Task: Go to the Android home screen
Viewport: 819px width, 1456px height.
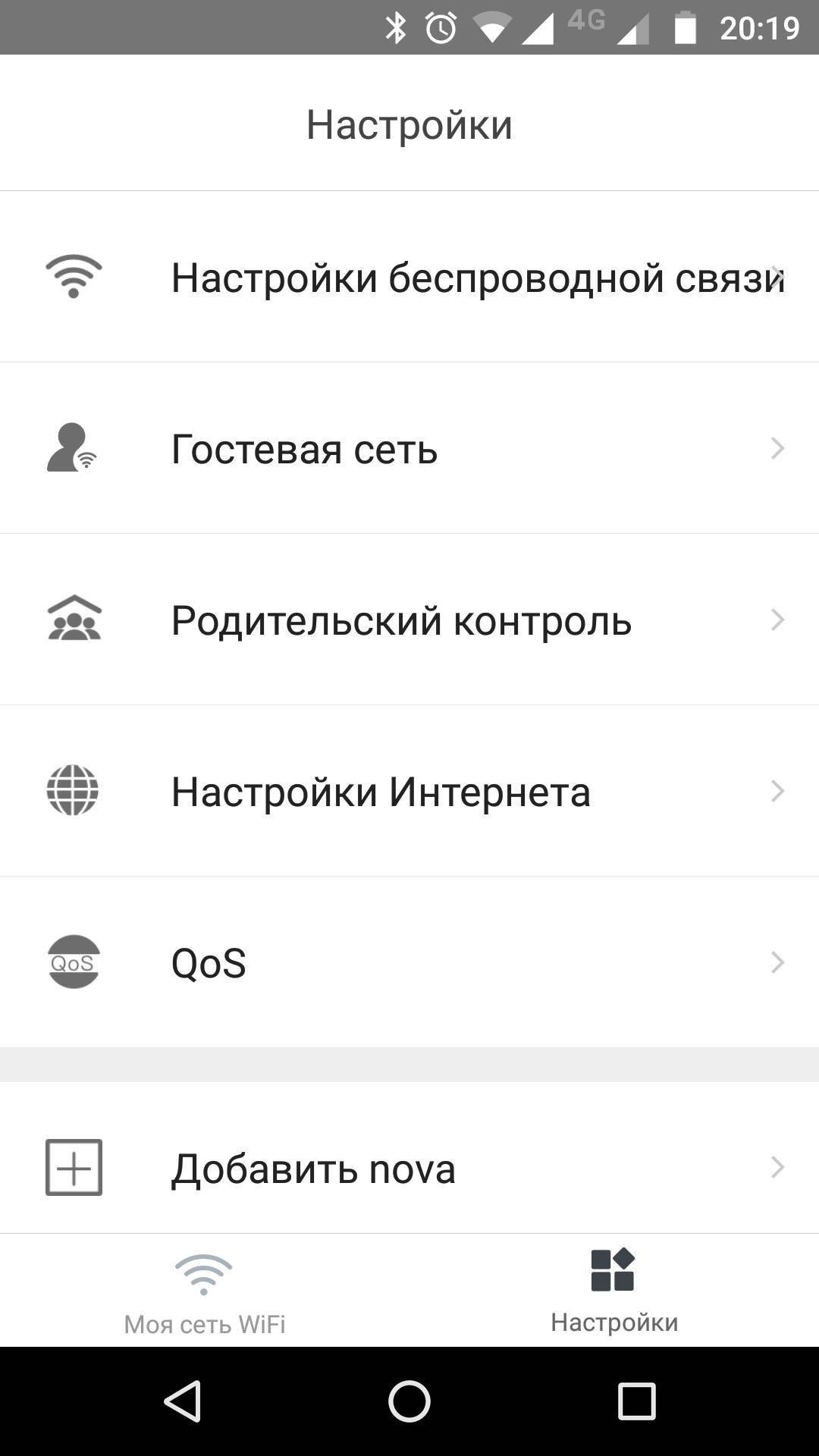Action: click(409, 1401)
